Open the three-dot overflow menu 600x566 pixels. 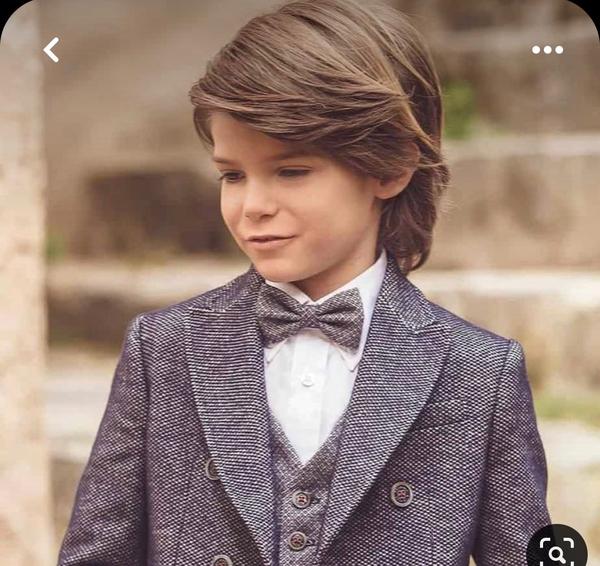point(547,49)
